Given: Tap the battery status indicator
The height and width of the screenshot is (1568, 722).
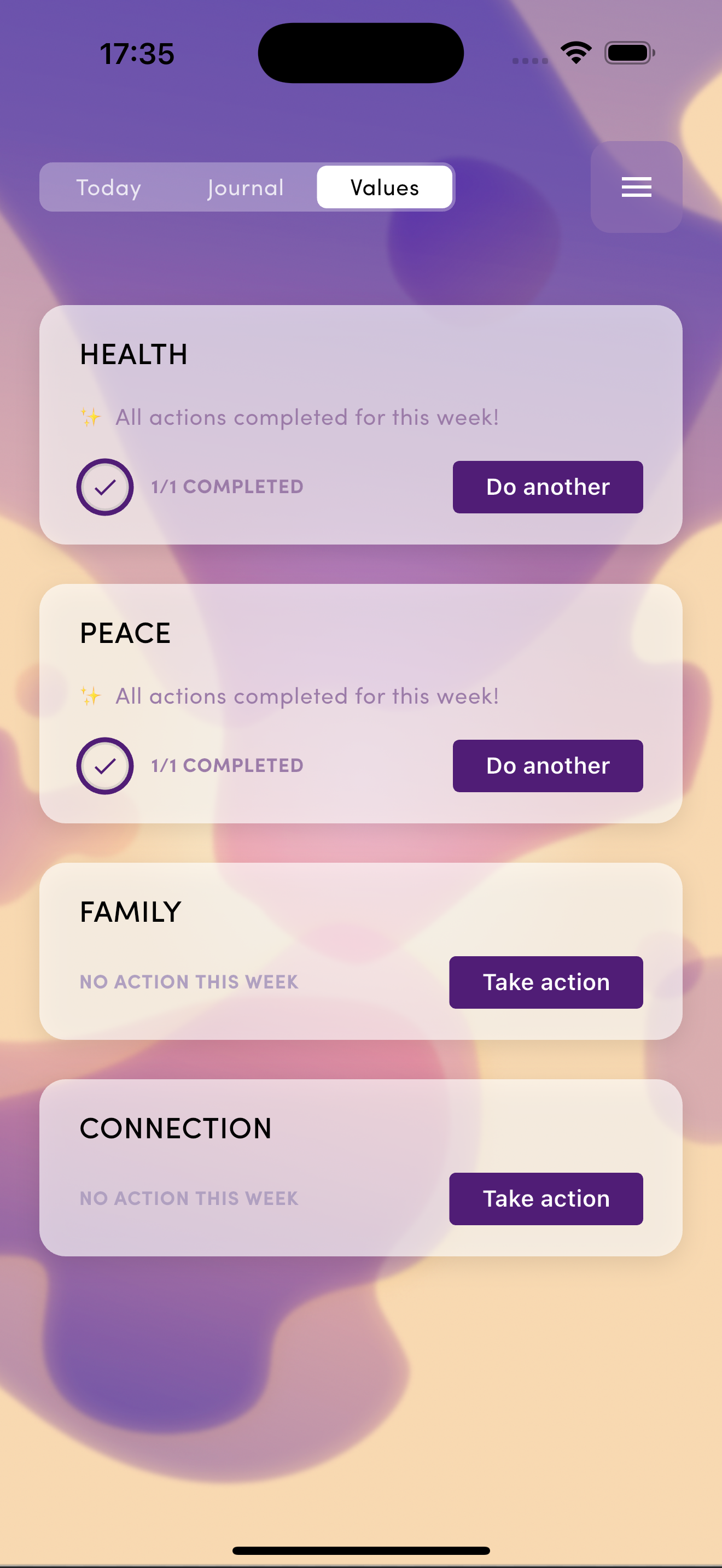Looking at the screenshot, I should (629, 52).
